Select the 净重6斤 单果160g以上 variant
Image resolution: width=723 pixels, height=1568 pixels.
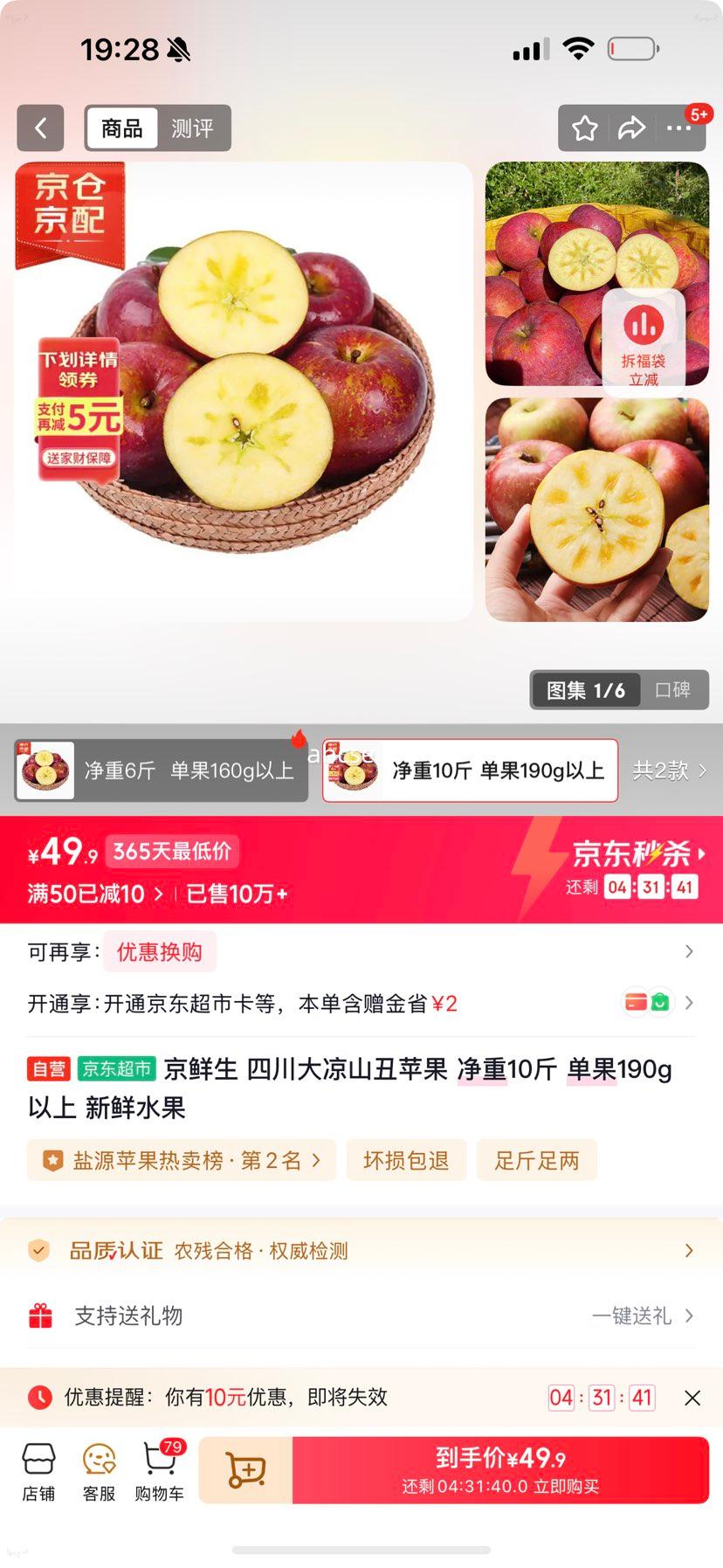tap(162, 770)
